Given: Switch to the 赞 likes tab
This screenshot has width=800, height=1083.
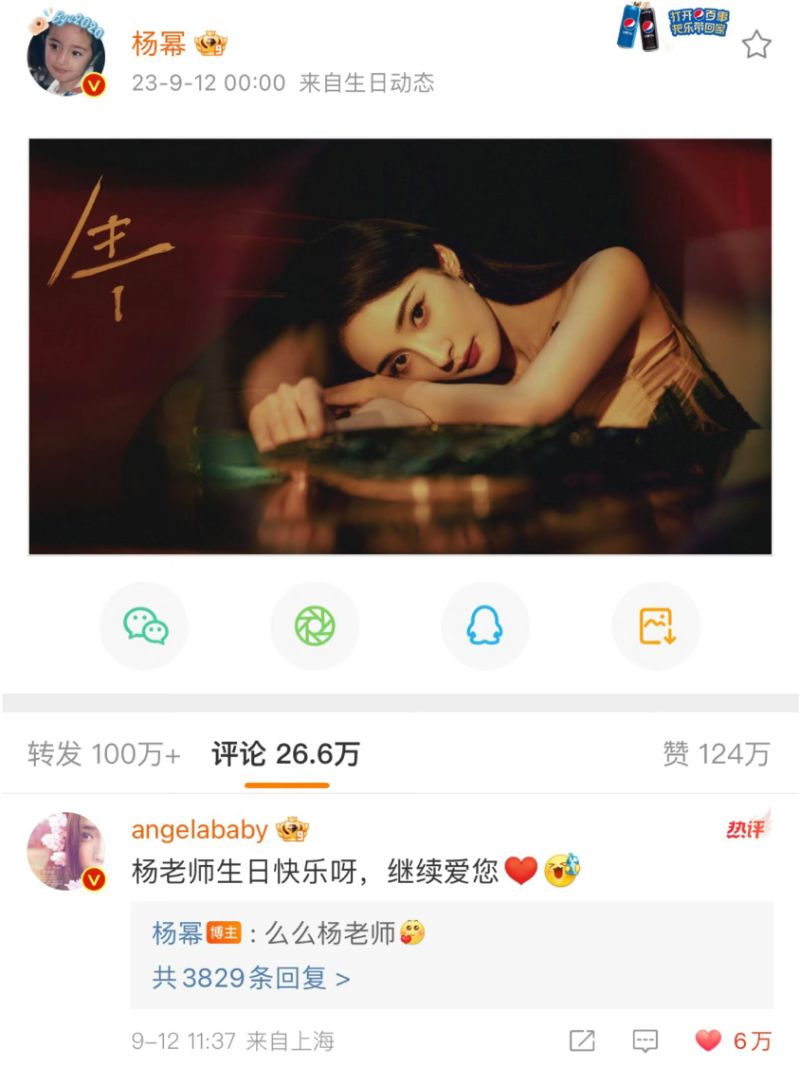Looking at the screenshot, I should click(x=716, y=754).
